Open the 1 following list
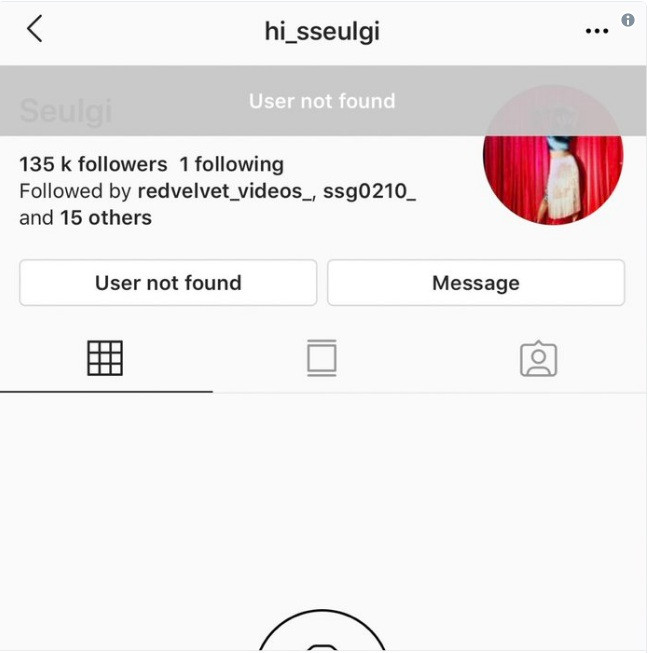The image size is (648, 653). [232, 164]
